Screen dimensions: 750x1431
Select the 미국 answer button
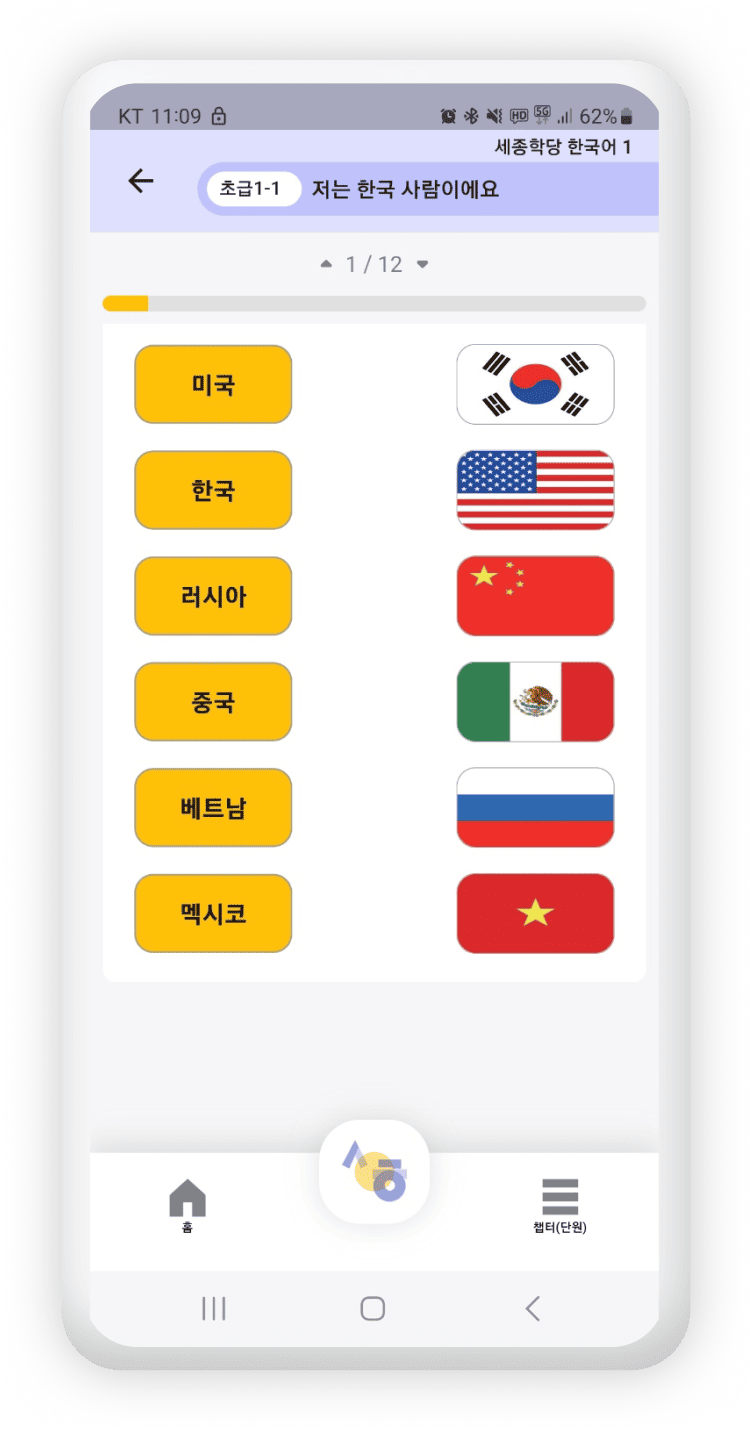[213, 384]
